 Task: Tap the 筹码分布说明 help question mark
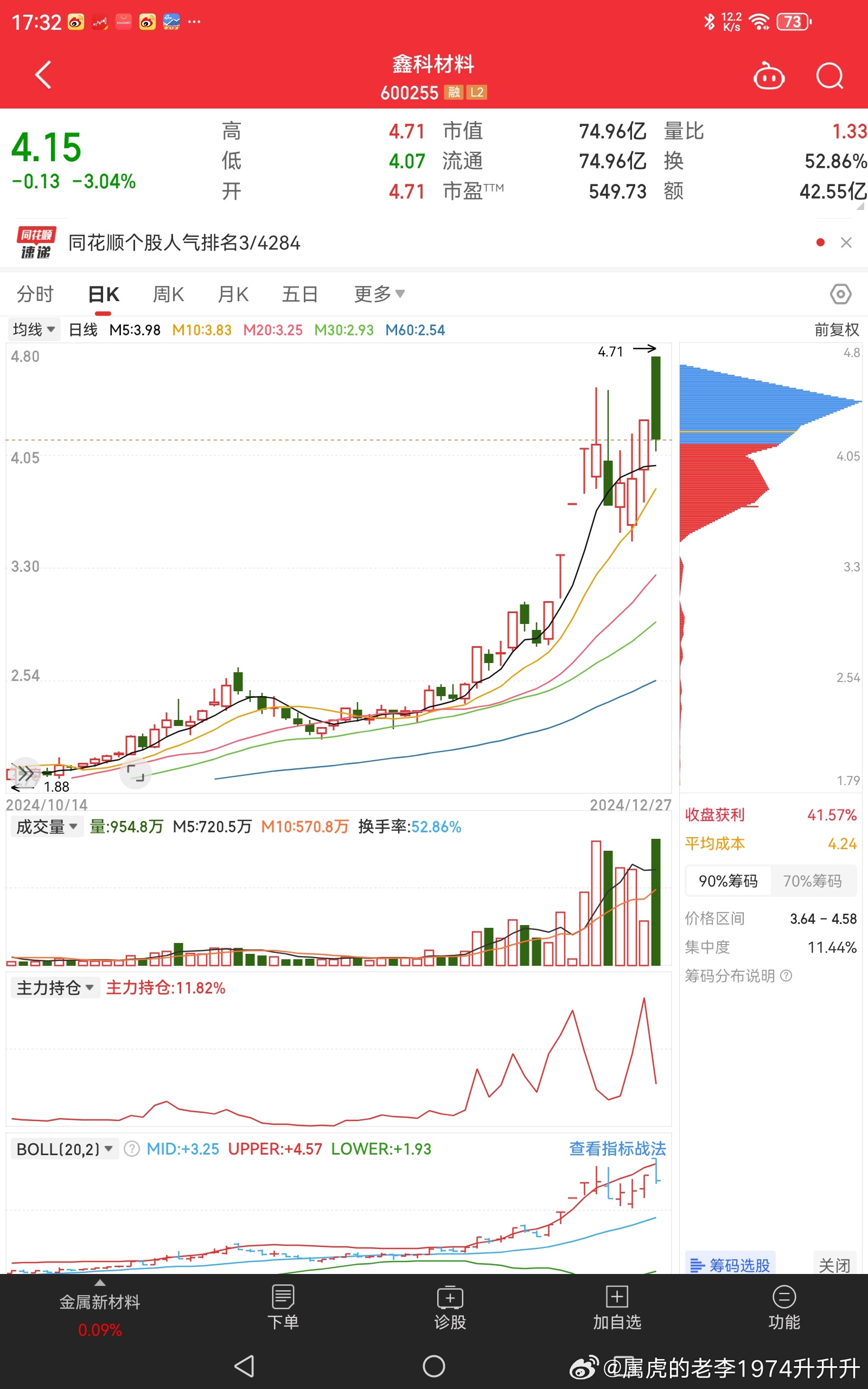click(787, 976)
